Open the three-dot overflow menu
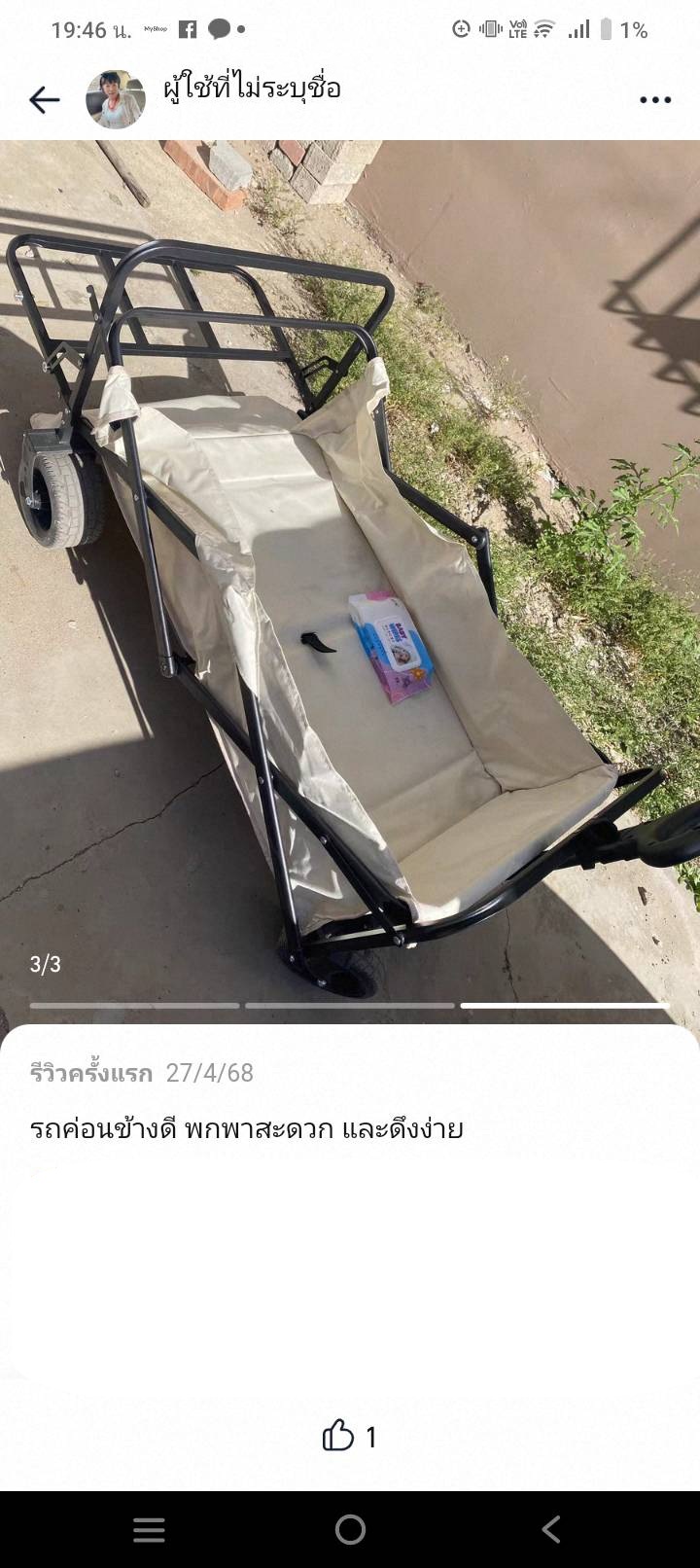Viewport: 700px width, 1568px height. click(x=655, y=99)
